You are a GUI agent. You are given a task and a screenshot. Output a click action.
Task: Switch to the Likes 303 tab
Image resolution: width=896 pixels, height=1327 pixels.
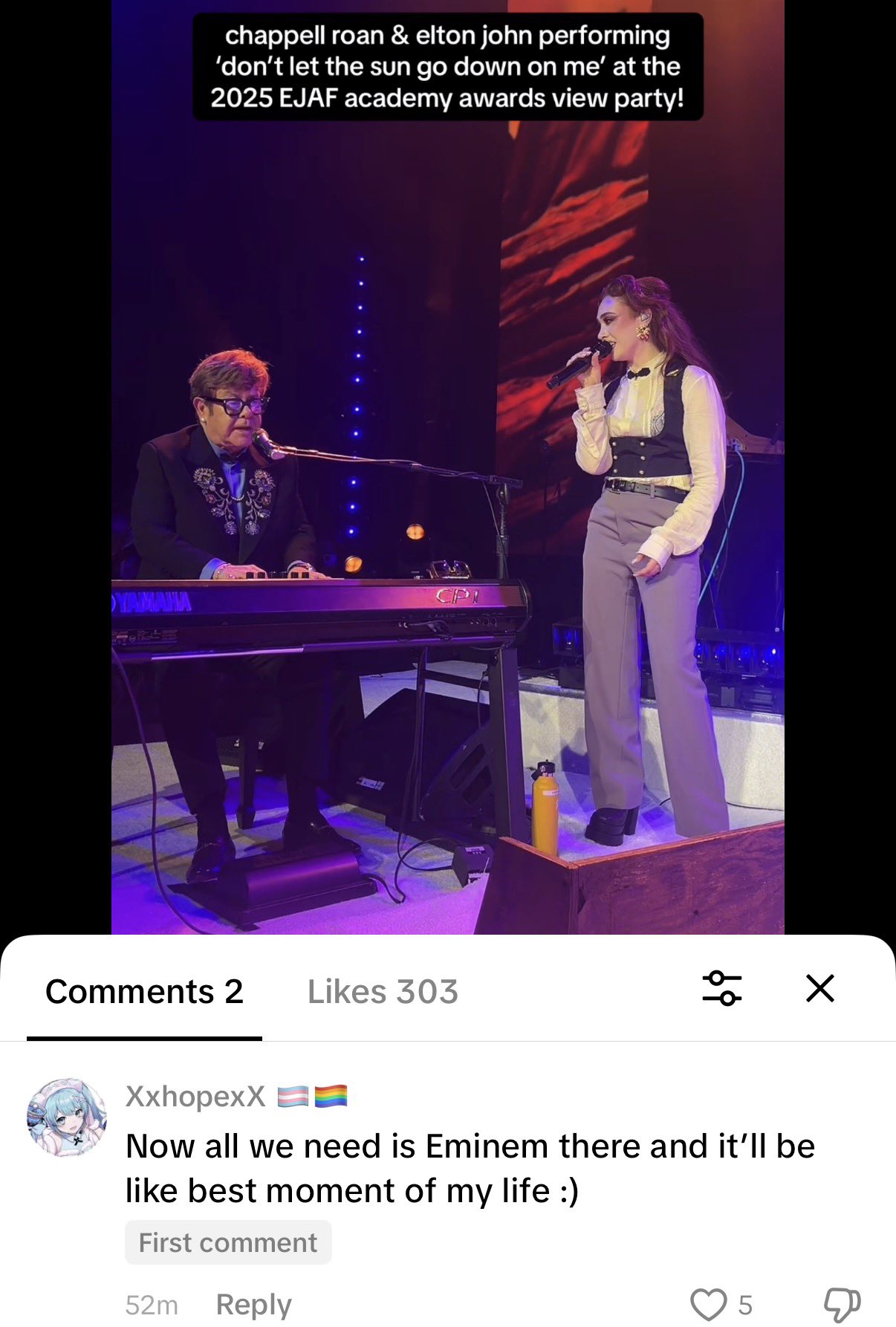pos(382,992)
